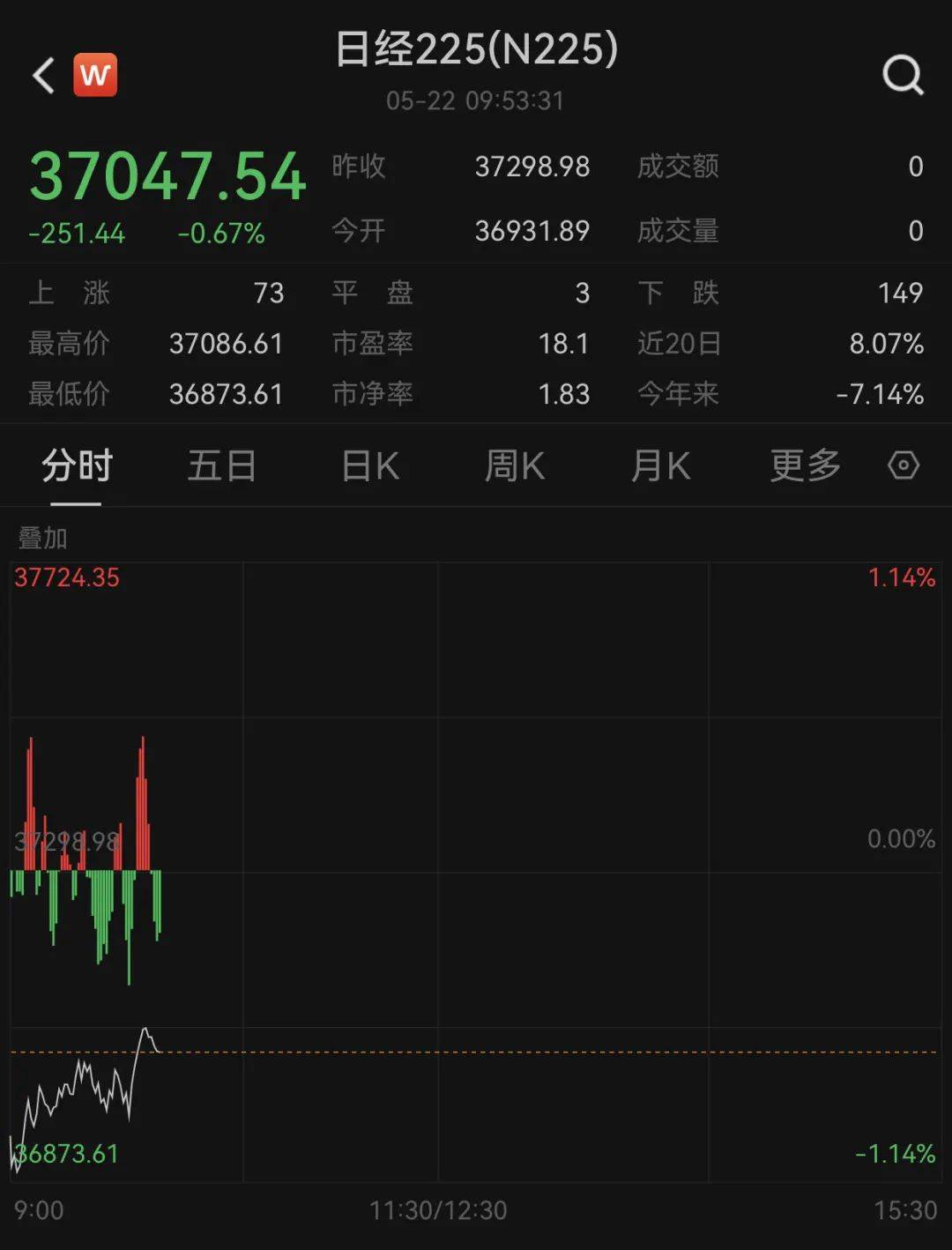This screenshot has width=952, height=1250.
Task: Tap 叠加 to overlay another index
Action: (43, 538)
